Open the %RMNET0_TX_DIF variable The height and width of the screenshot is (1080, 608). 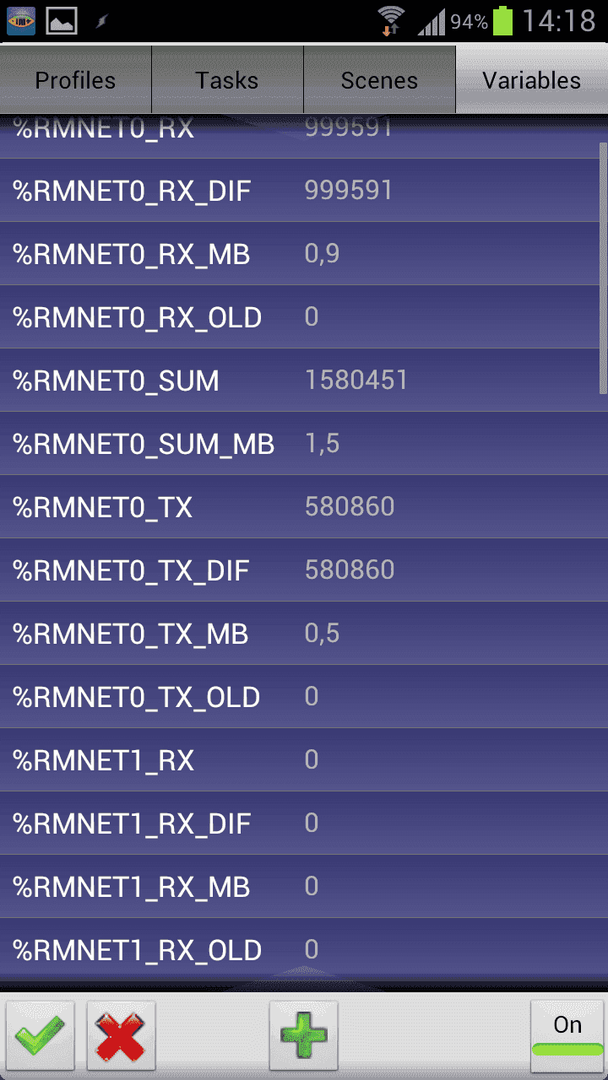coord(304,570)
